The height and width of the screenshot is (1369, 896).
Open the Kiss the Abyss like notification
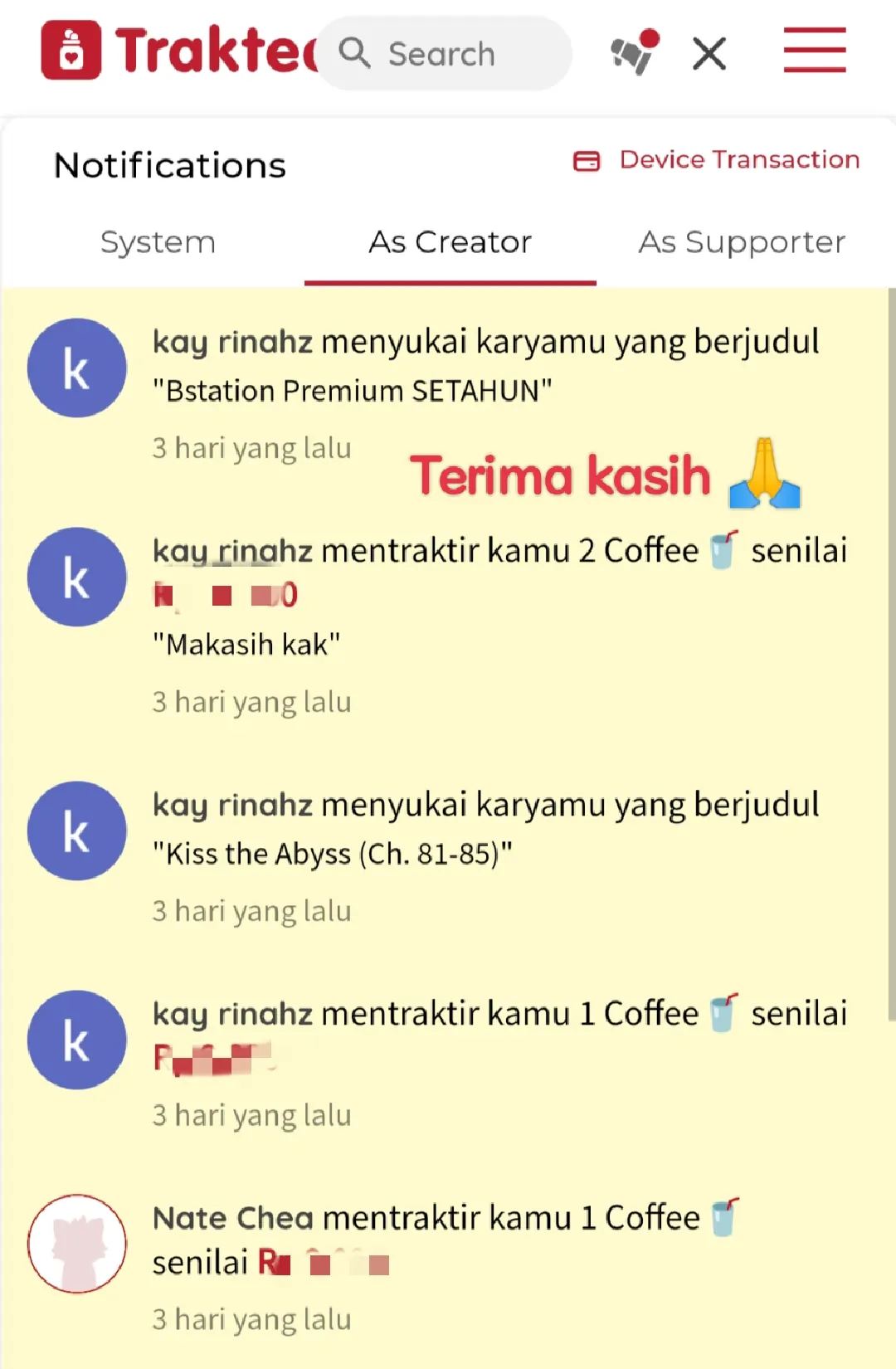point(485,830)
